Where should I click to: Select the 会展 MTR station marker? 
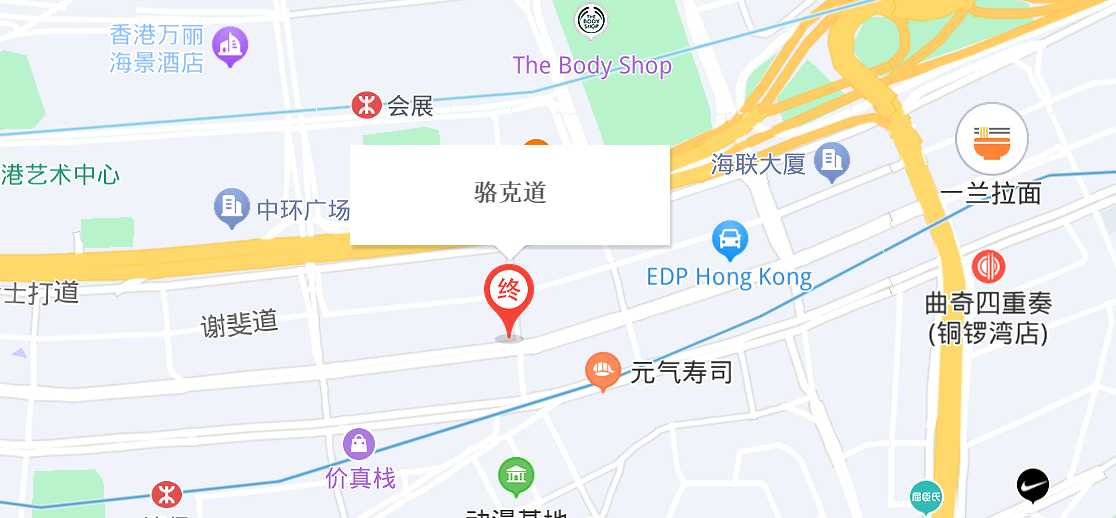coord(367,104)
